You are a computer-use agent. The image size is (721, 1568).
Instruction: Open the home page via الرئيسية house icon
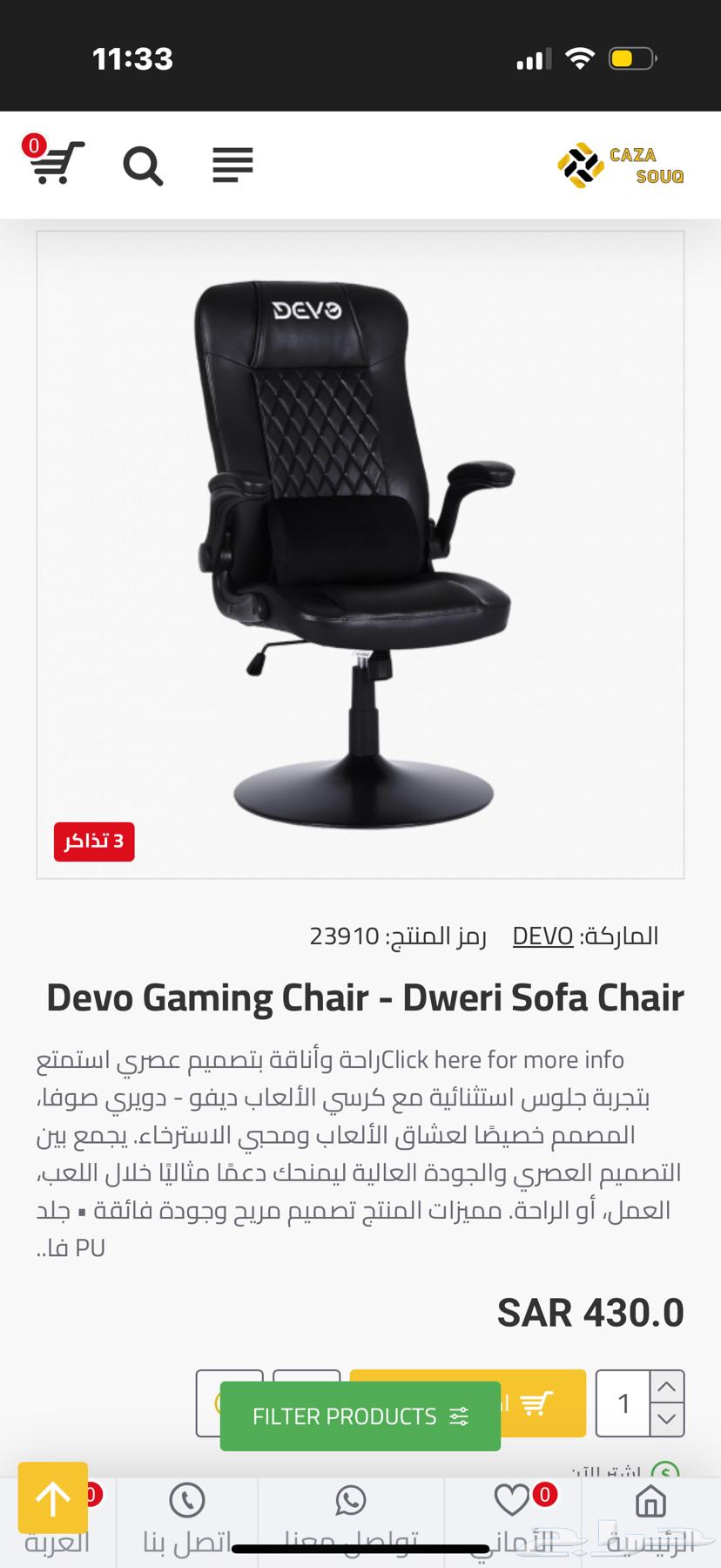click(649, 1498)
